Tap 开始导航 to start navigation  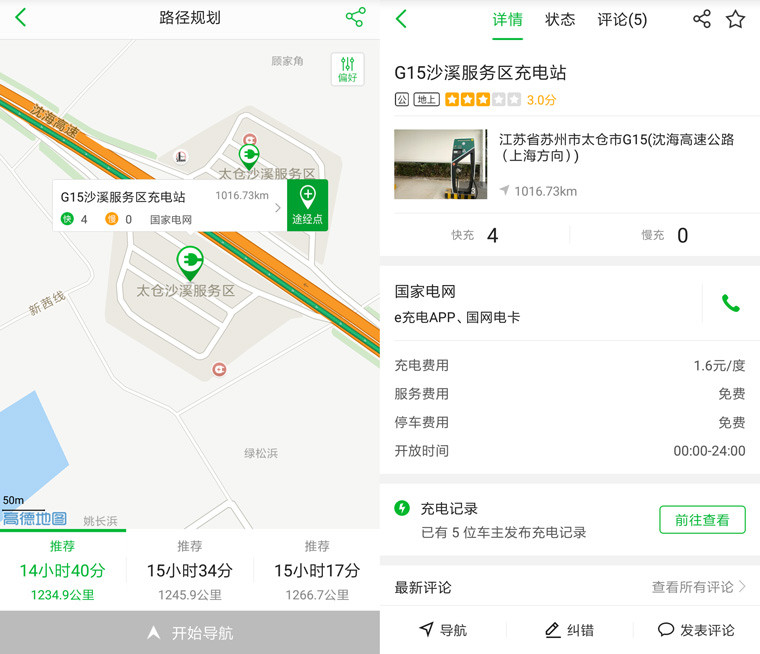[190, 633]
